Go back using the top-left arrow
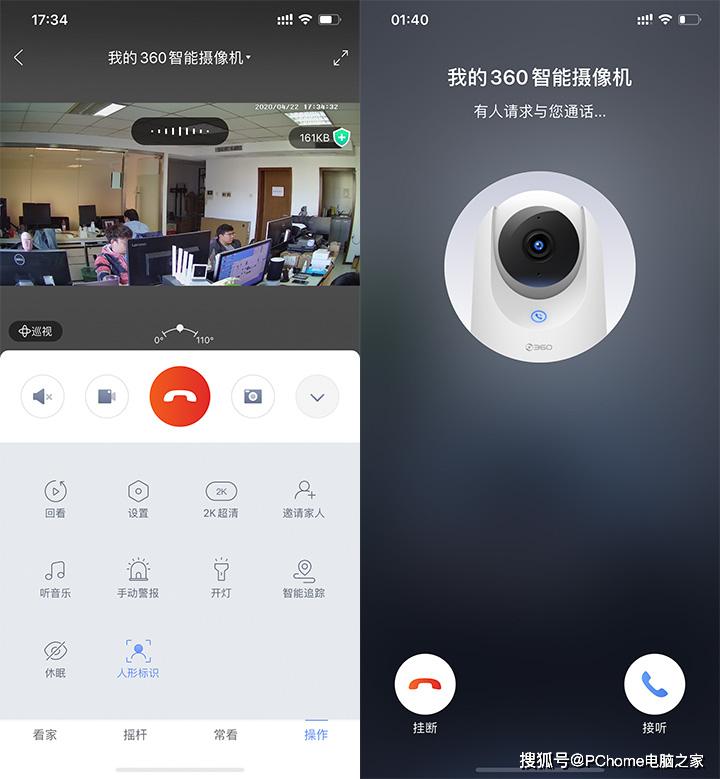The height and width of the screenshot is (779, 720). coord(18,58)
